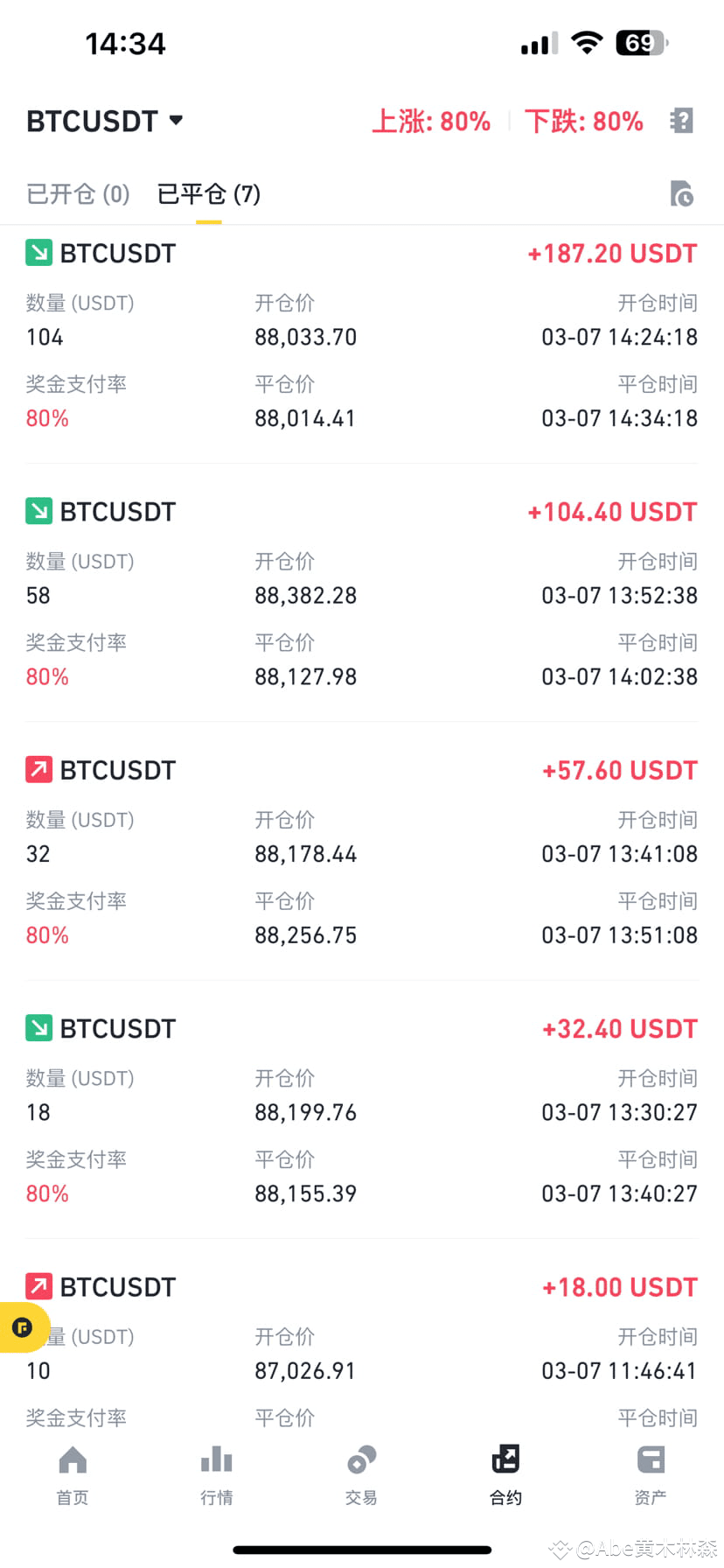
Task: Tap the yellow floating badge at bottom left
Action: pyautogui.click(x=22, y=1327)
